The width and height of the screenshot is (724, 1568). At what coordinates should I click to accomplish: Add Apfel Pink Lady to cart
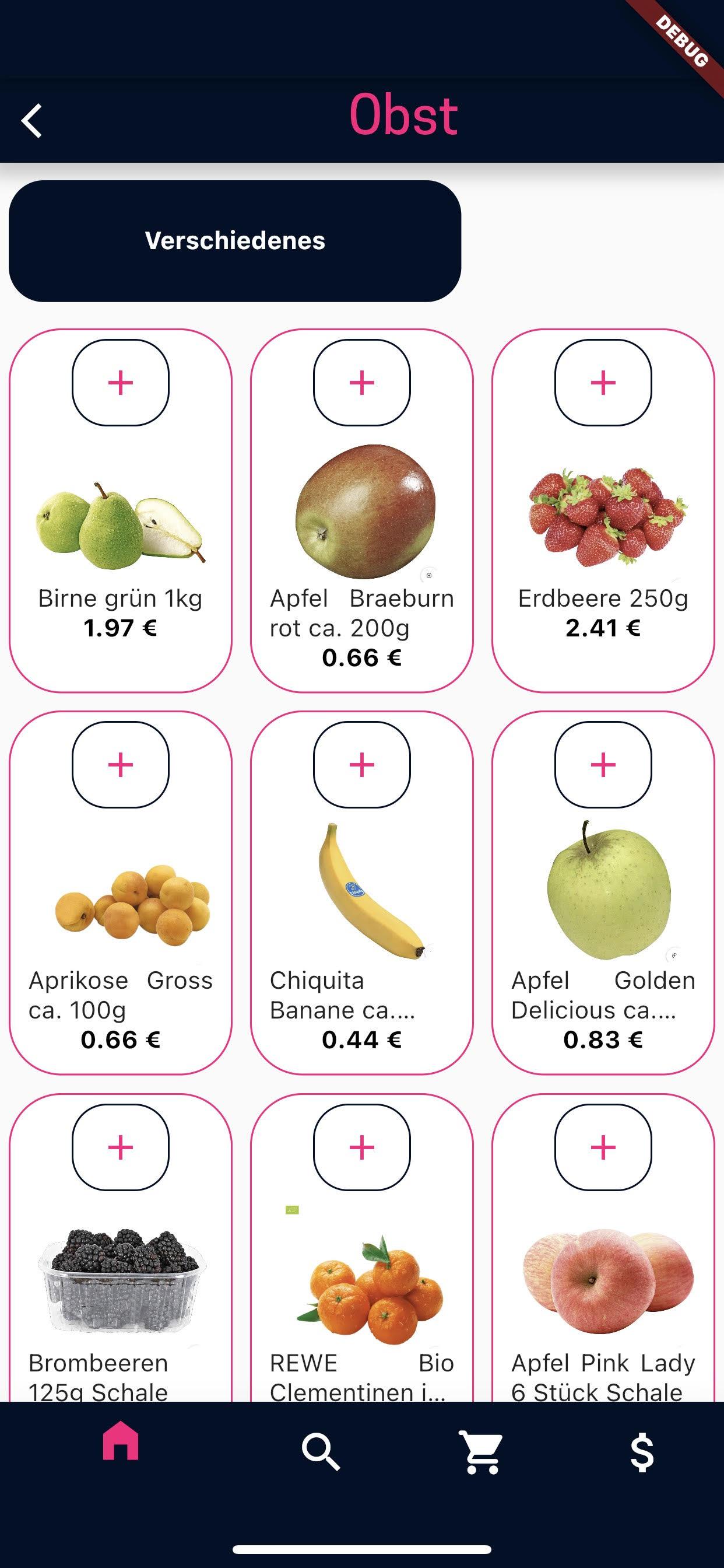603,1147
